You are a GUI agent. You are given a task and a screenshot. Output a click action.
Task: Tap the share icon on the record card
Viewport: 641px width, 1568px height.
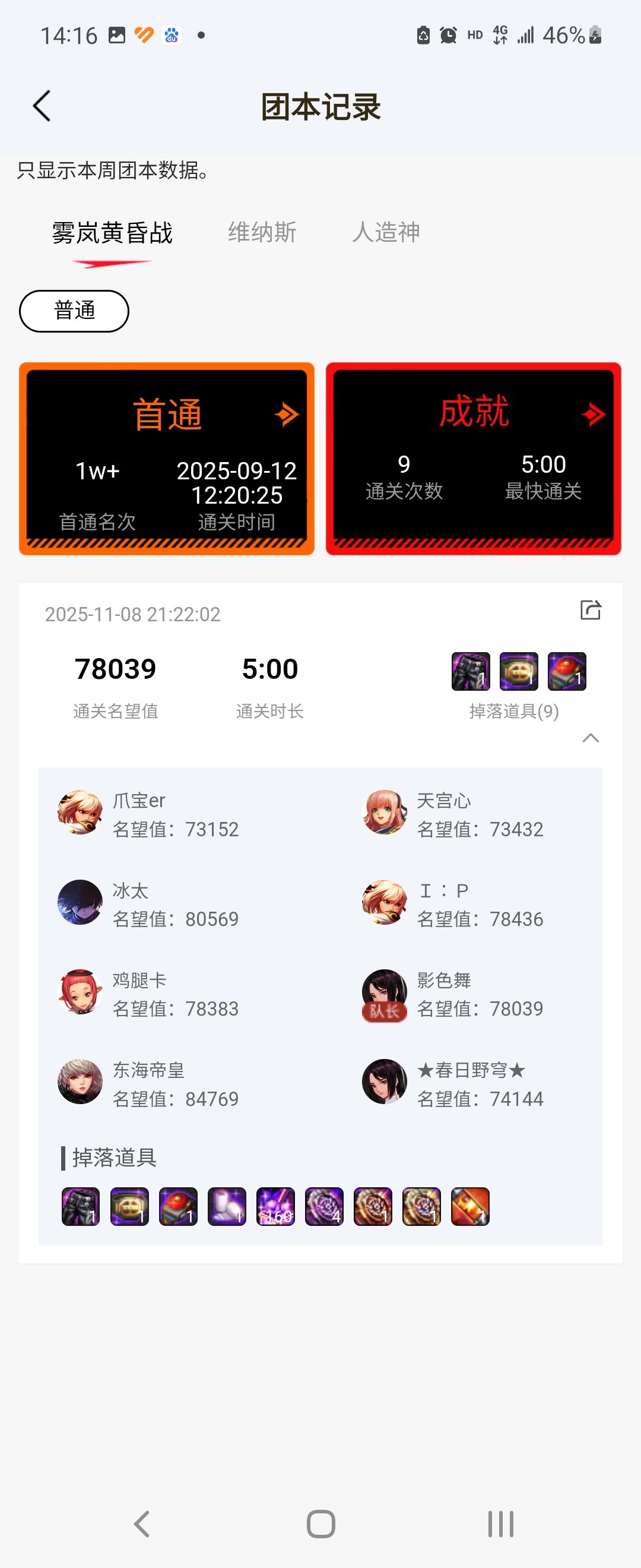click(591, 609)
